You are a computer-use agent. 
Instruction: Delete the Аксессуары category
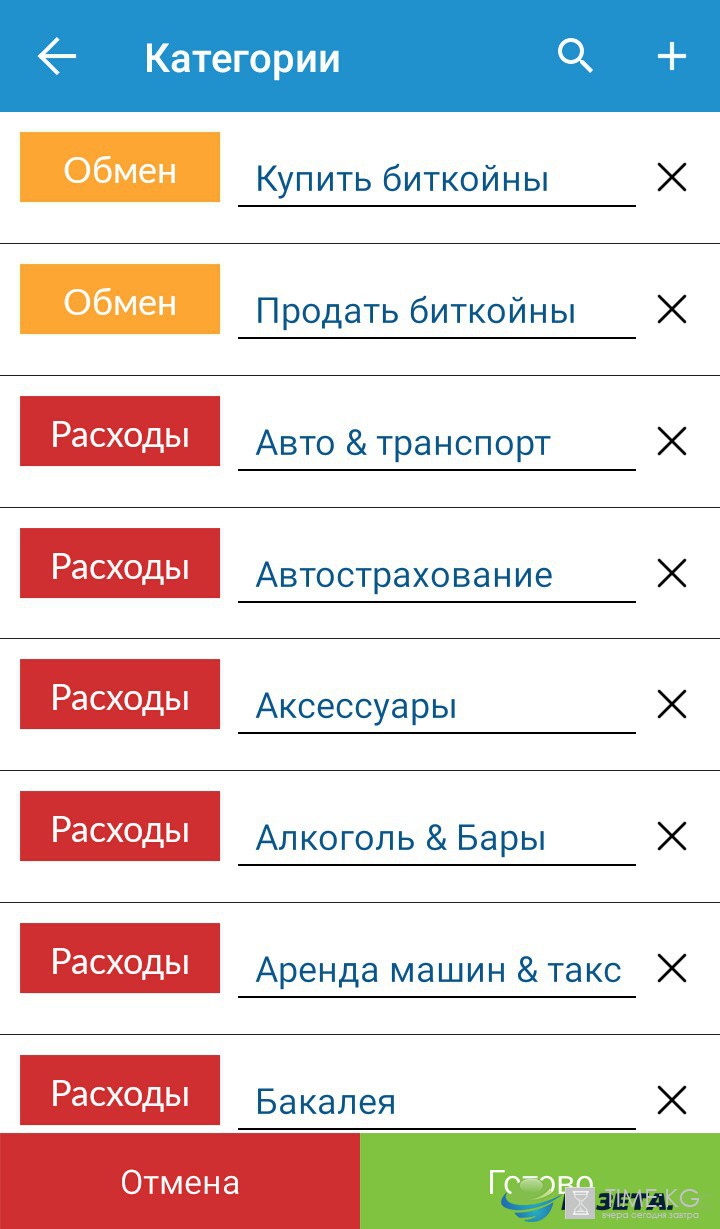point(671,705)
